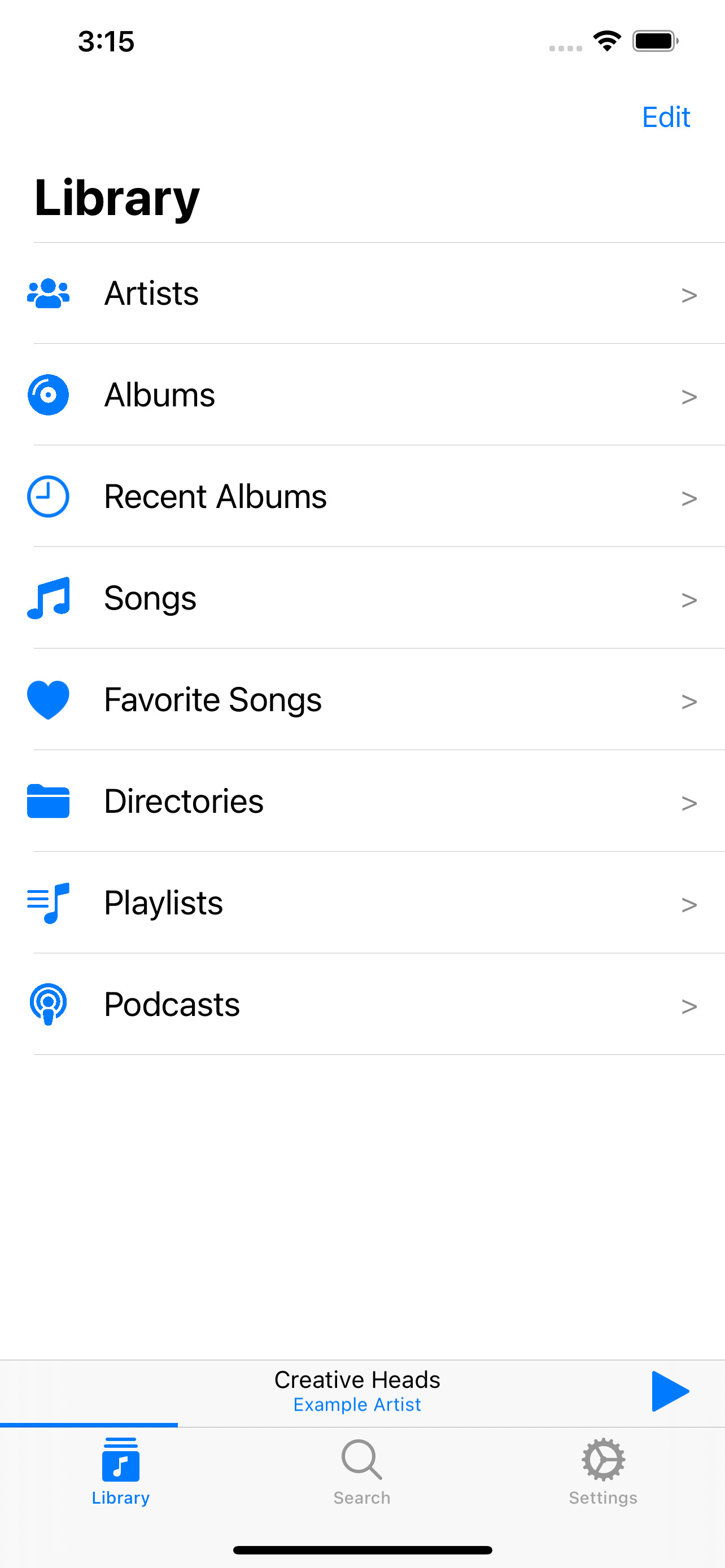Go to Podcasts

[362, 1005]
